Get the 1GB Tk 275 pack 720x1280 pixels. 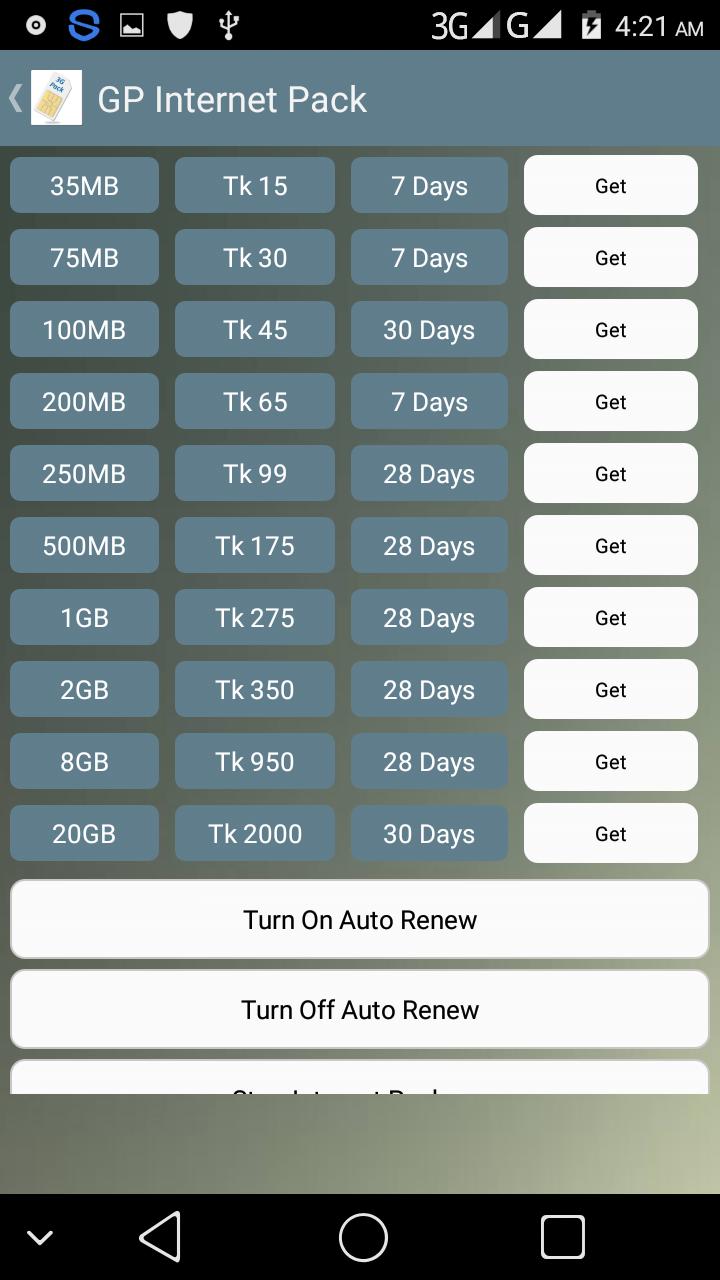[610, 617]
